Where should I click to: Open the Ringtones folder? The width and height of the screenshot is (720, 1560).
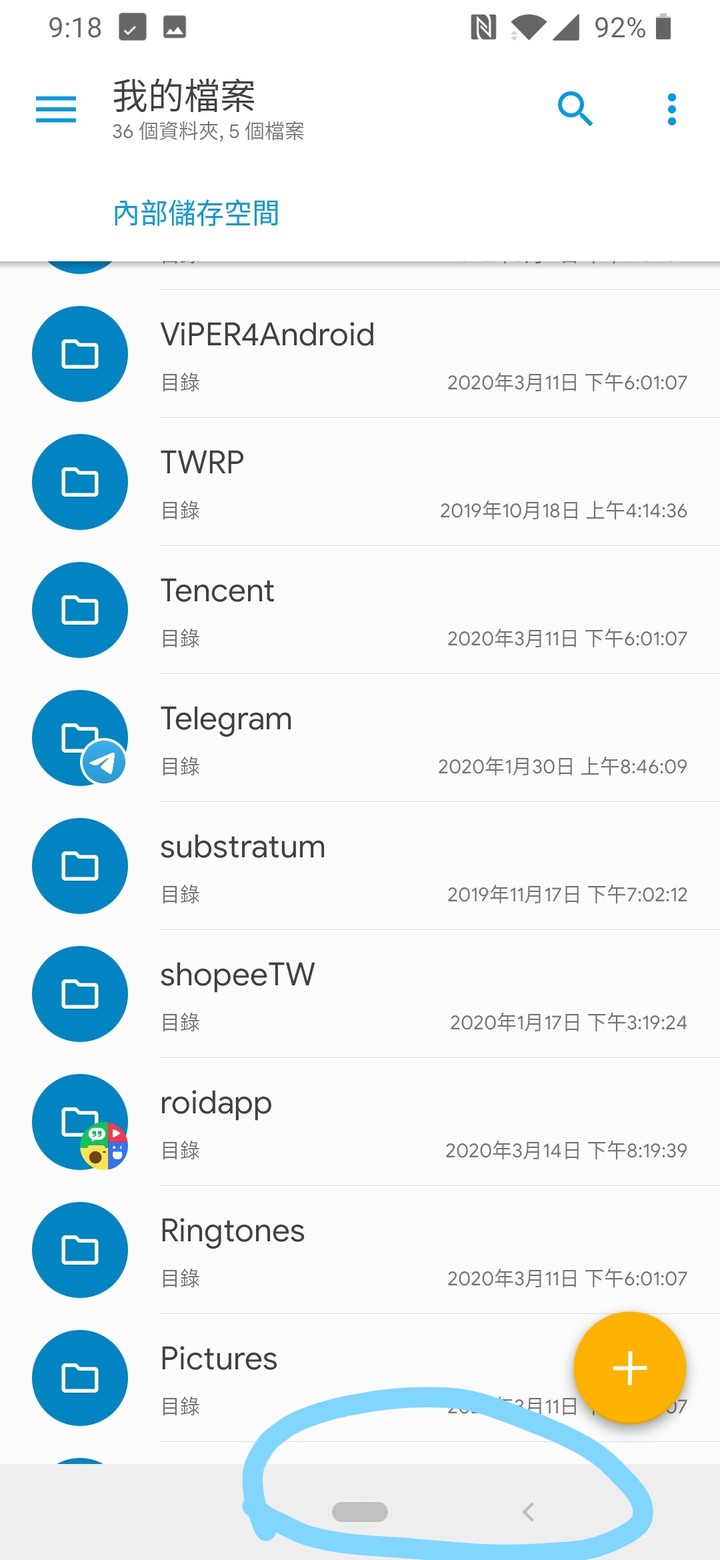click(x=360, y=1250)
